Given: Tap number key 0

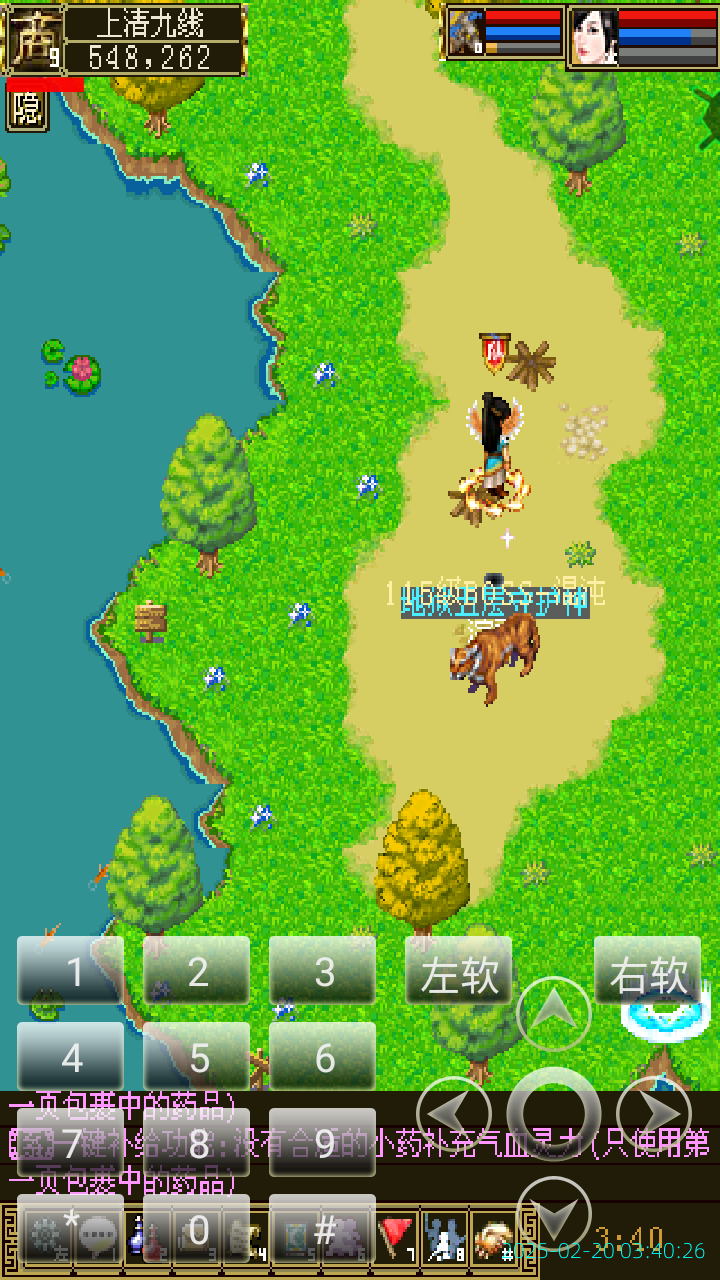Looking at the screenshot, I should pyautogui.click(x=197, y=1230).
